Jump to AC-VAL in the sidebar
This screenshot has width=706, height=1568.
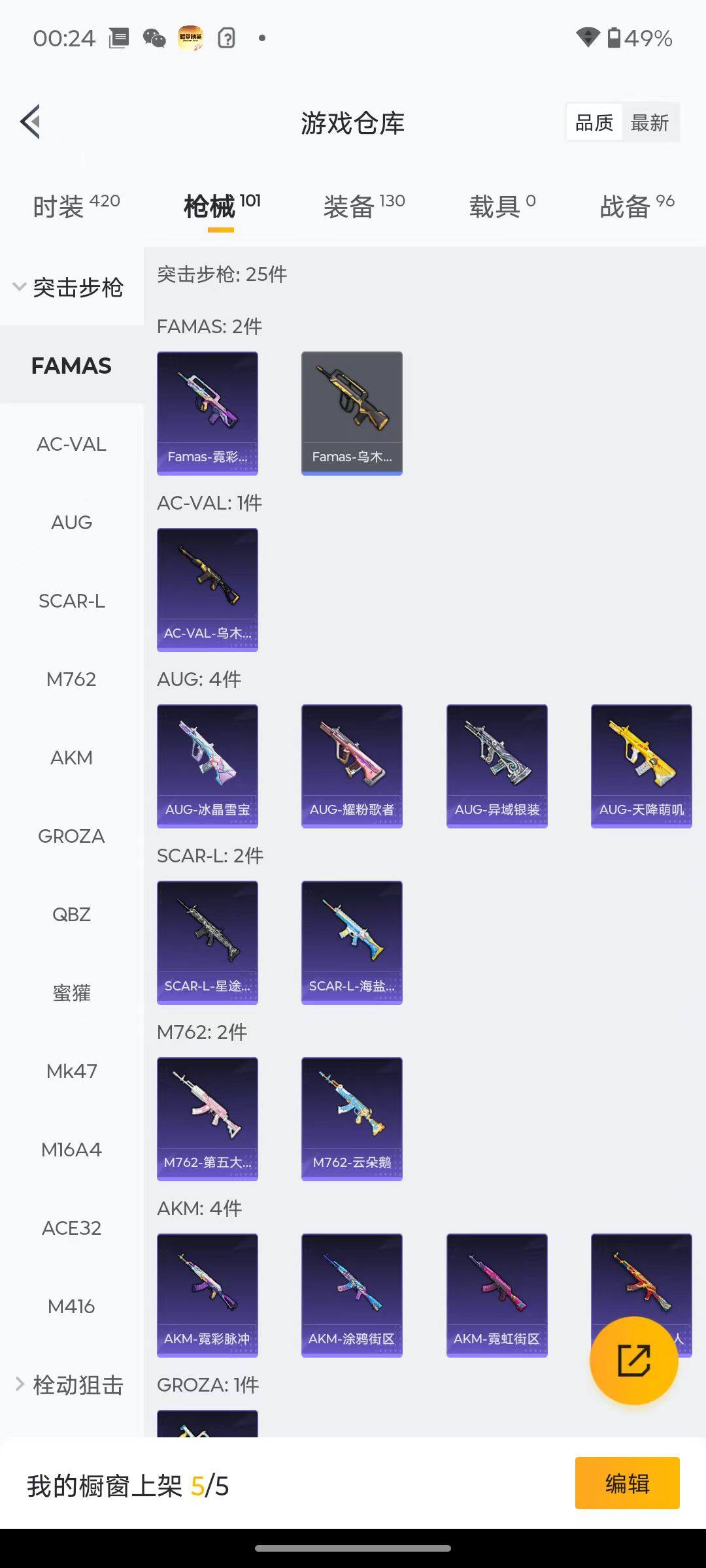click(x=71, y=444)
